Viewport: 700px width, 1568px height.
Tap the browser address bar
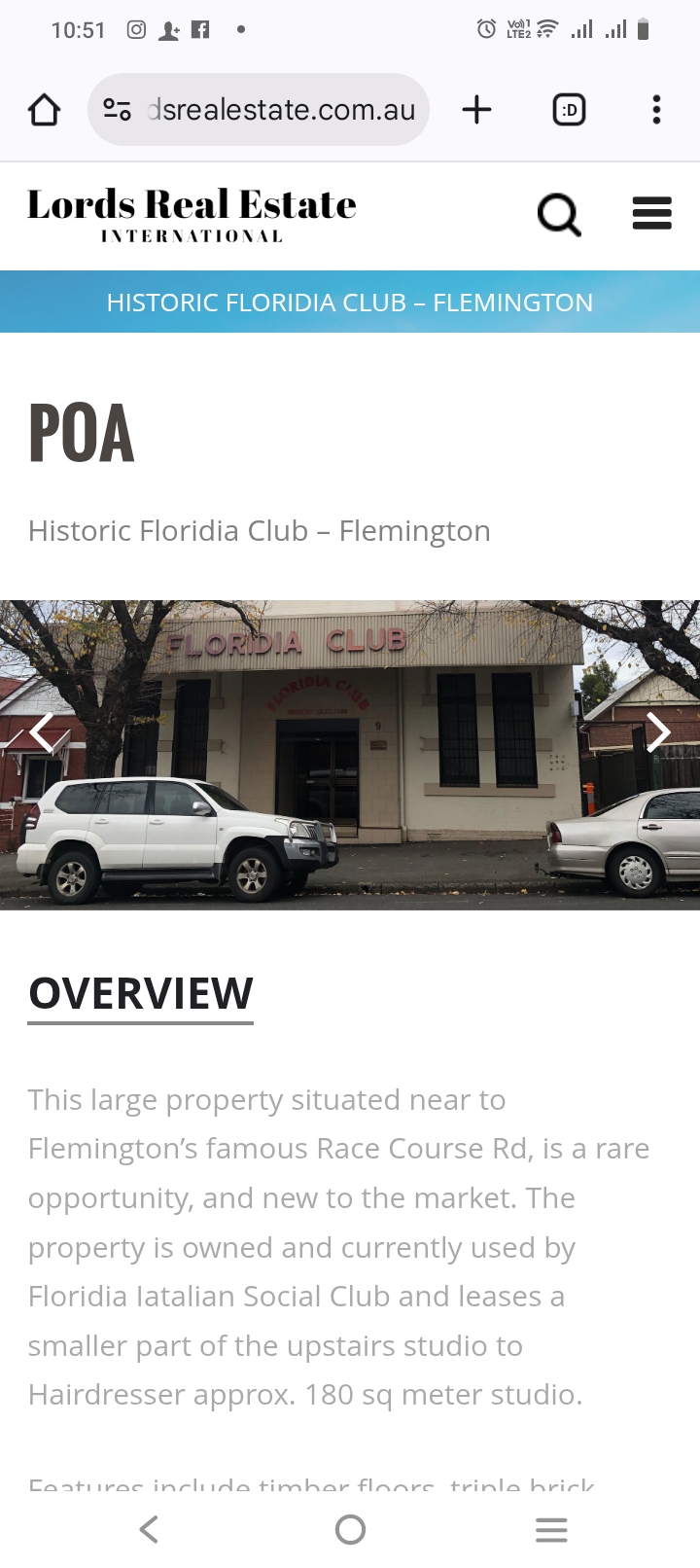(280, 110)
